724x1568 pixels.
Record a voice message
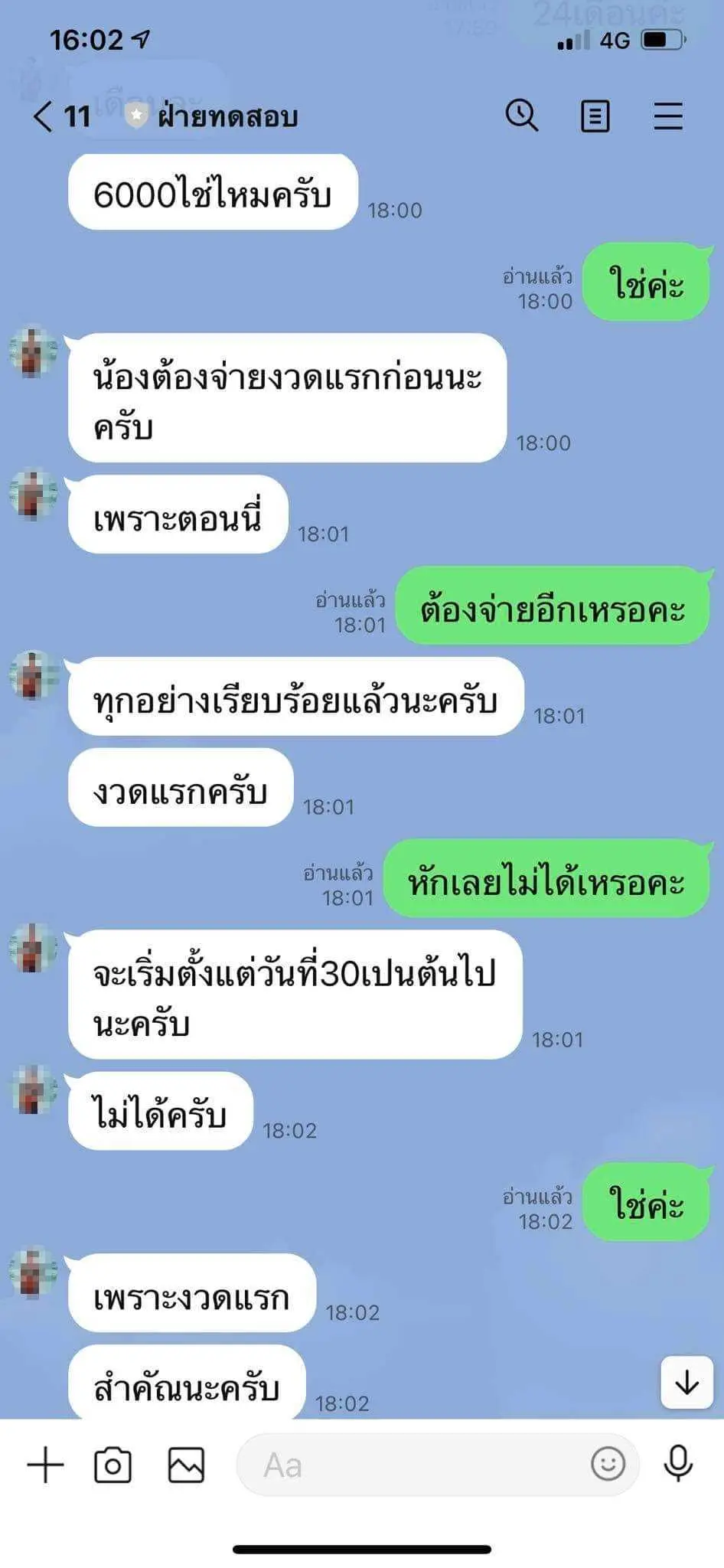coord(678,1464)
